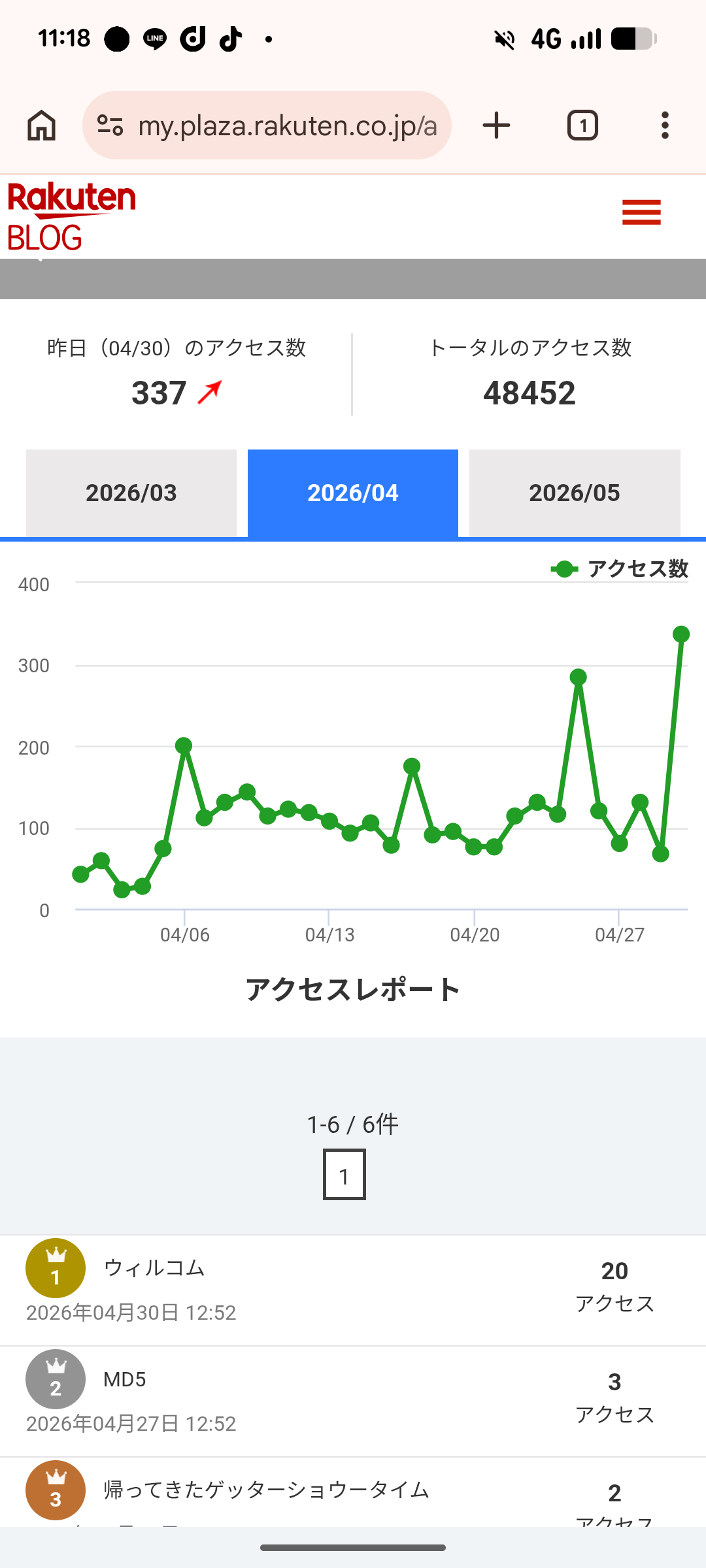Tap the URL address bar
The height and width of the screenshot is (1568, 706).
pos(267,125)
